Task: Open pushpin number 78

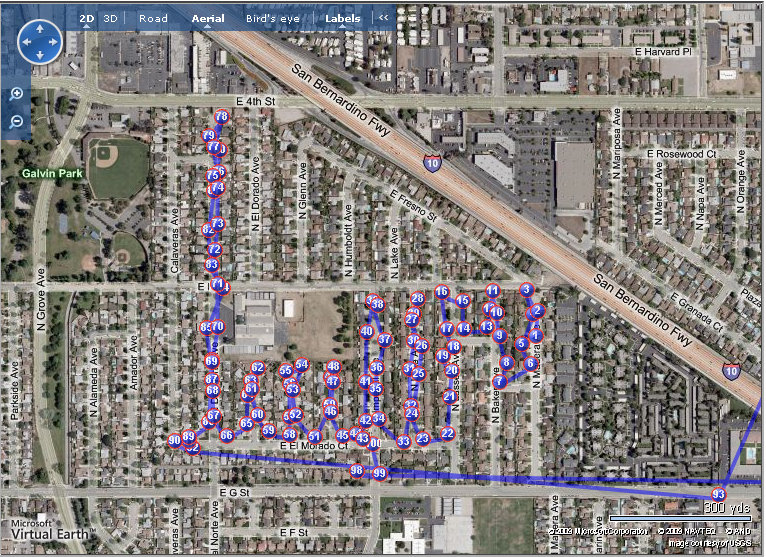Action: pos(221,117)
